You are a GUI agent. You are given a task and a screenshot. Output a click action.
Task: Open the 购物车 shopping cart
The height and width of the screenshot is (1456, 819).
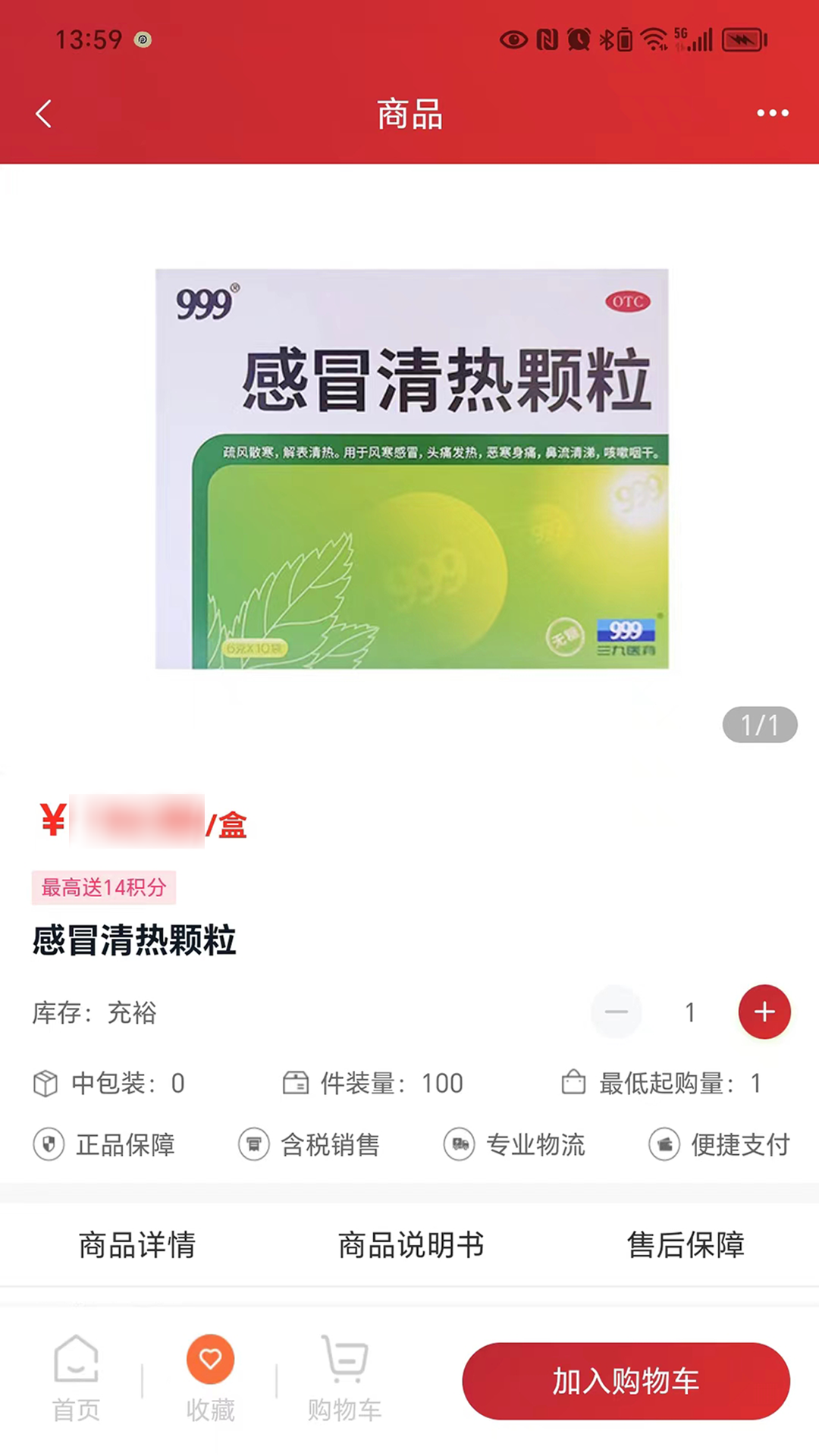[344, 1377]
